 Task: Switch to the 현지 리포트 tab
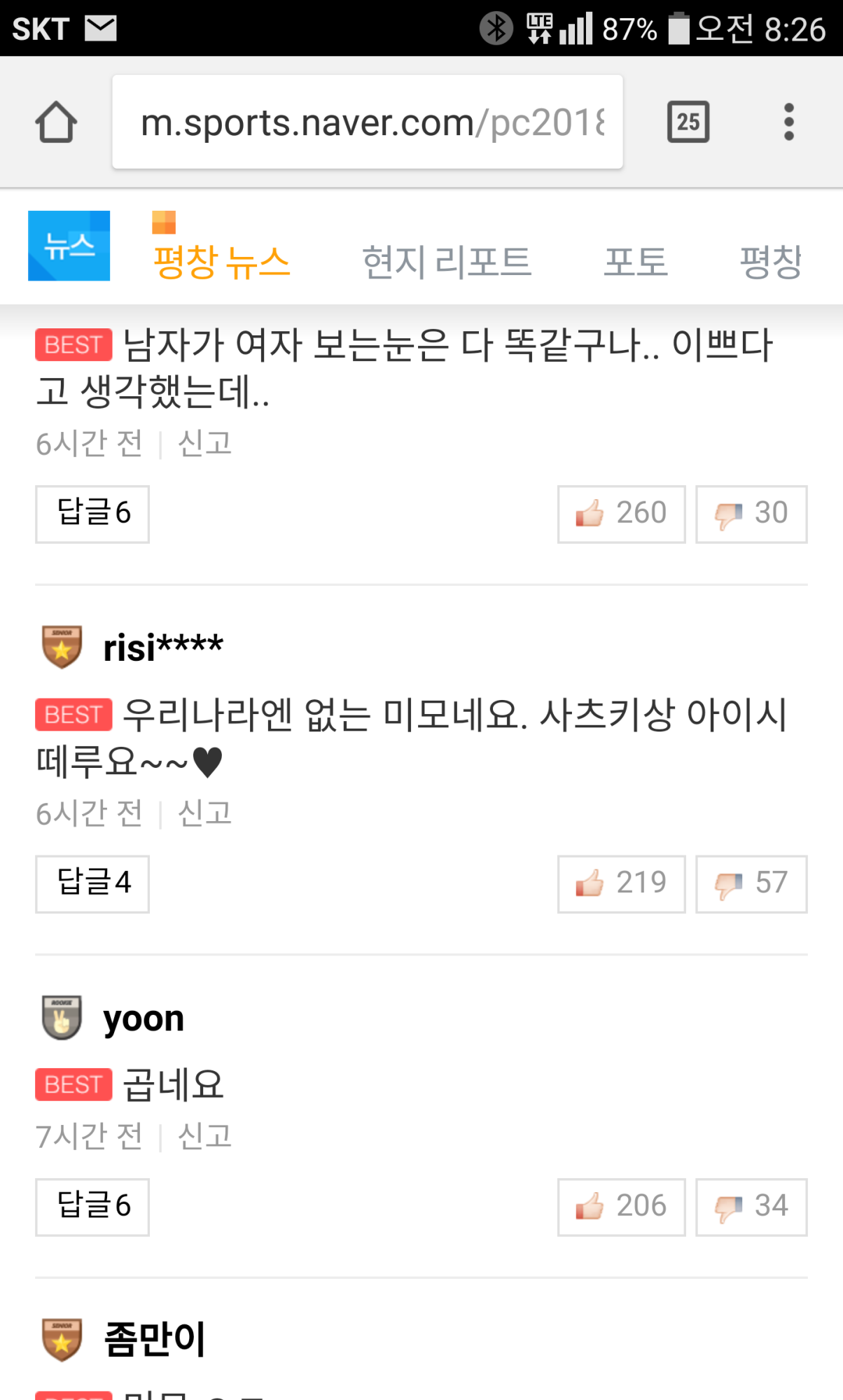click(447, 261)
